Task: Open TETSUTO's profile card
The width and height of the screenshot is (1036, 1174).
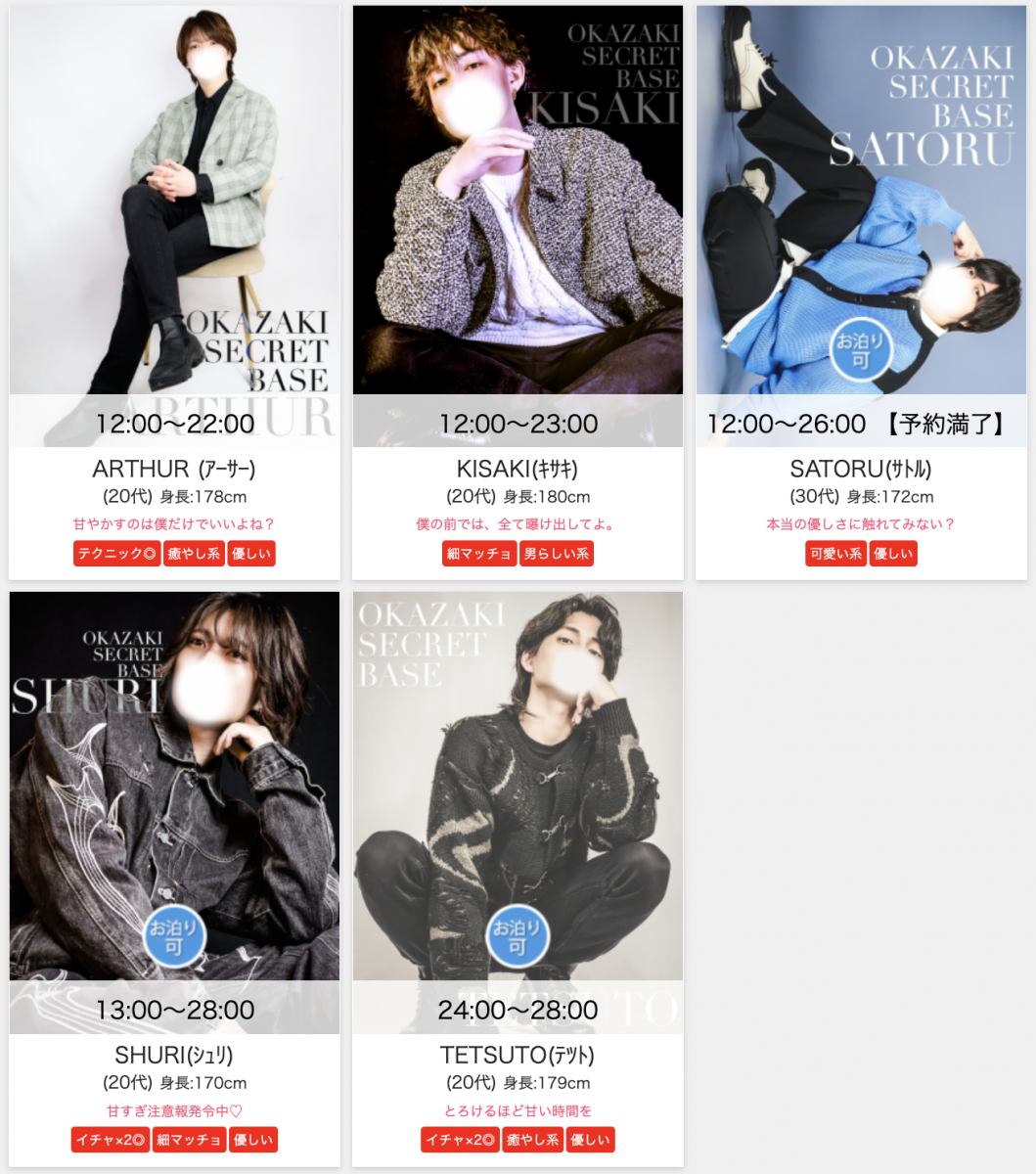Action: 518,812
